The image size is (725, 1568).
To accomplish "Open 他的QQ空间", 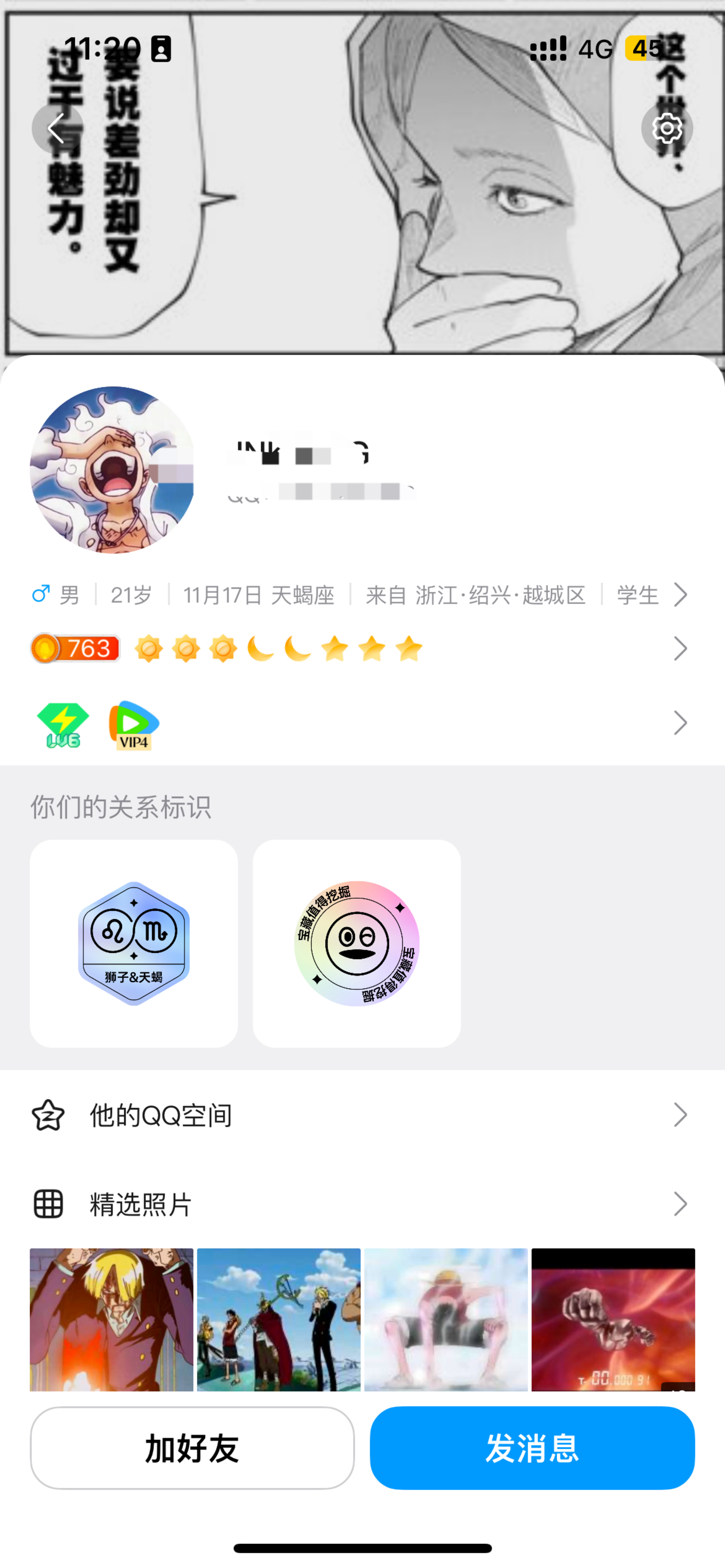I will tap(160, 1114).
